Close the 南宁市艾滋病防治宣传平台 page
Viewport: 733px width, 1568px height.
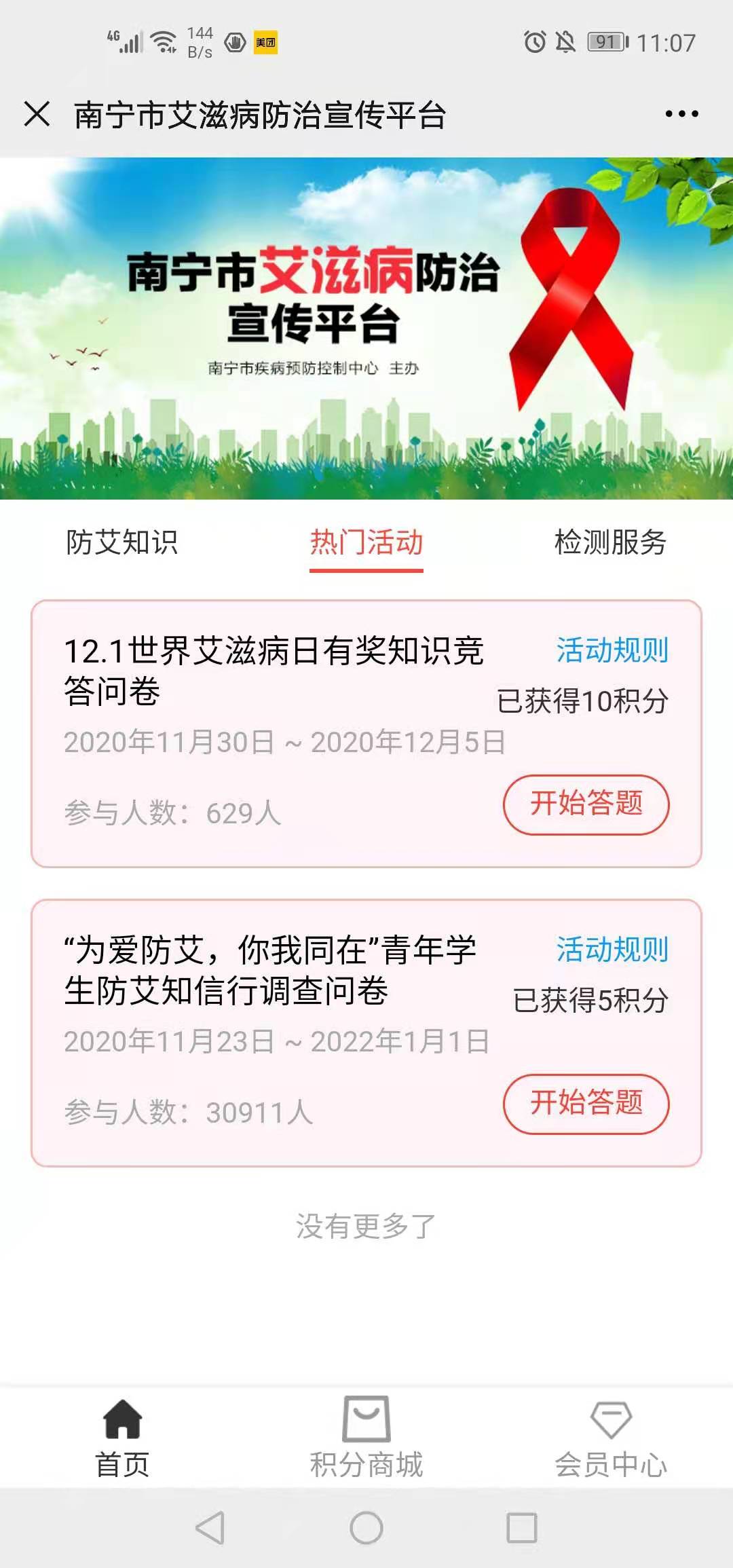[37, 114]
